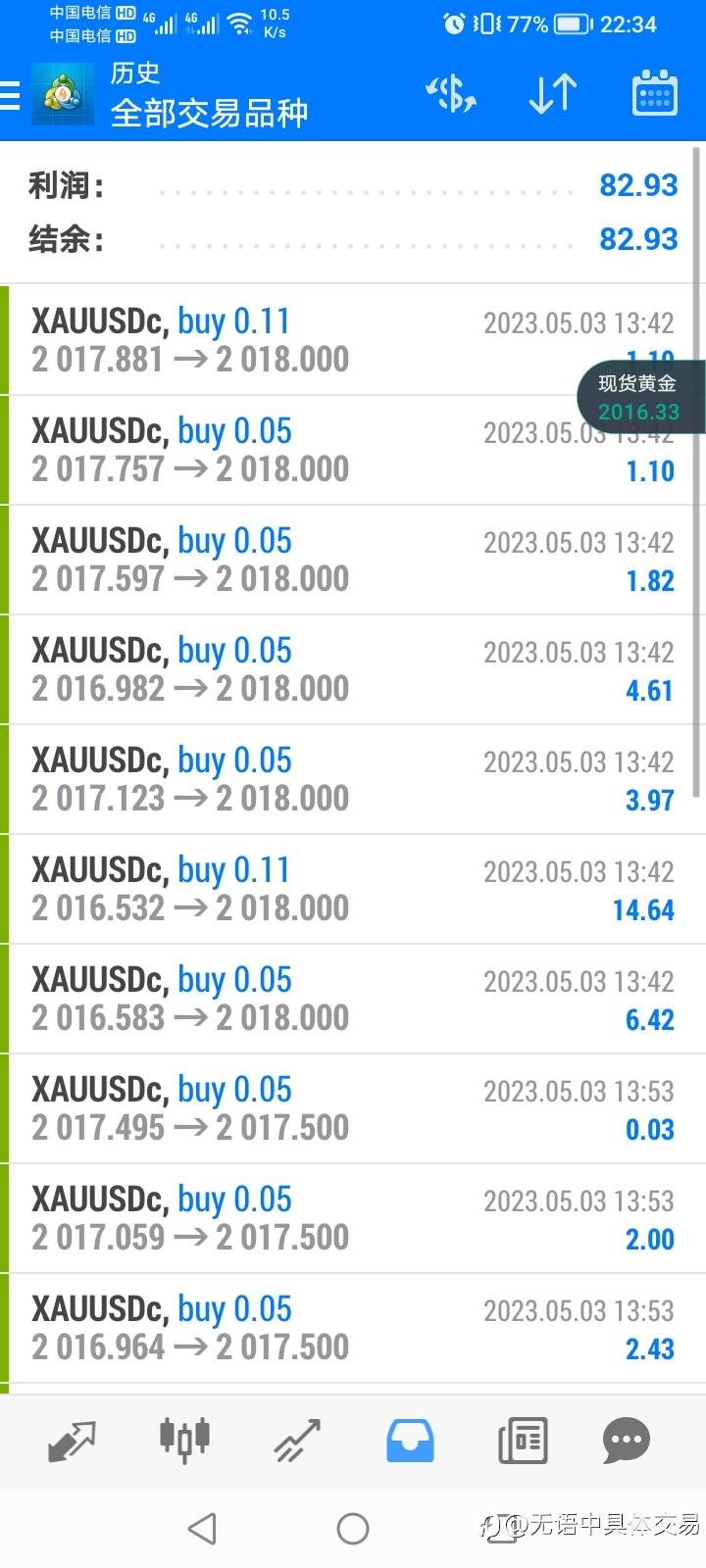Viewport: 706px width, 1568px height.
Task: Go to the system home screen
Action: [353, 1529]
